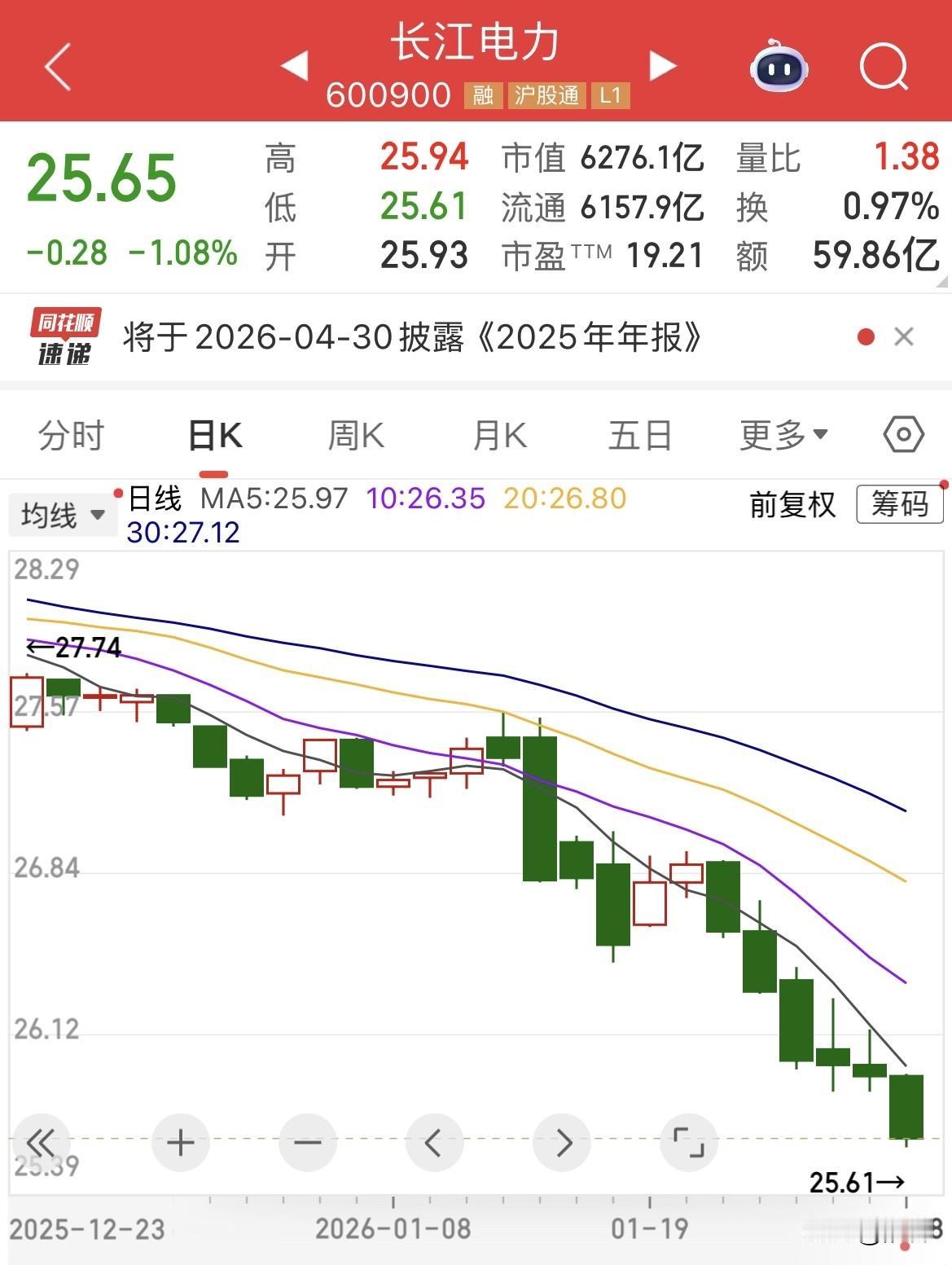
Task: Switch to the next stock
Action: click(x=663, y=65)
